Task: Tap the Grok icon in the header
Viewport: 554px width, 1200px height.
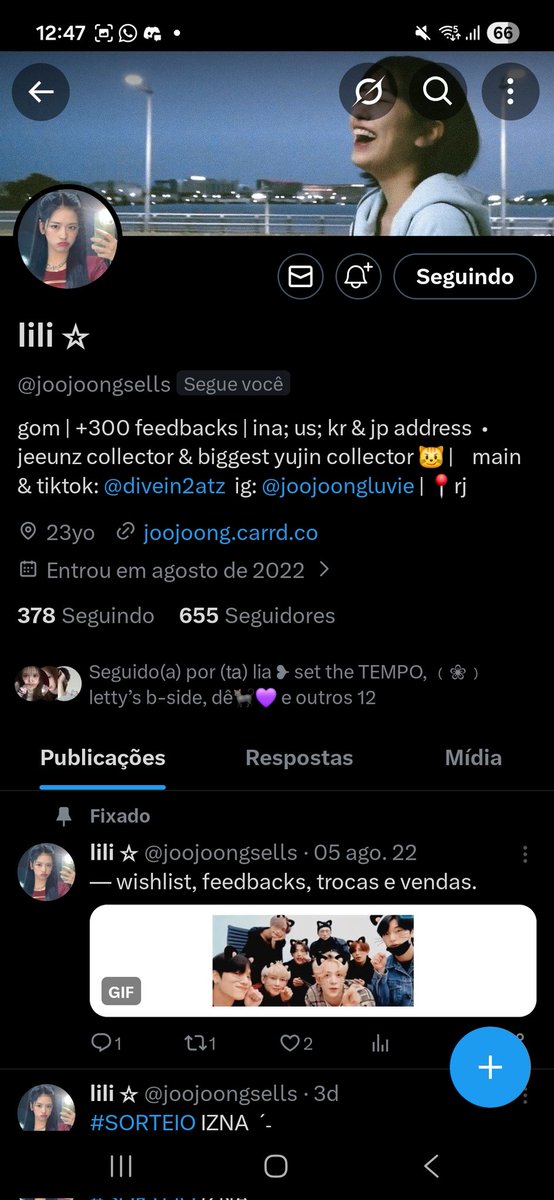Action: tap(367, 92)
